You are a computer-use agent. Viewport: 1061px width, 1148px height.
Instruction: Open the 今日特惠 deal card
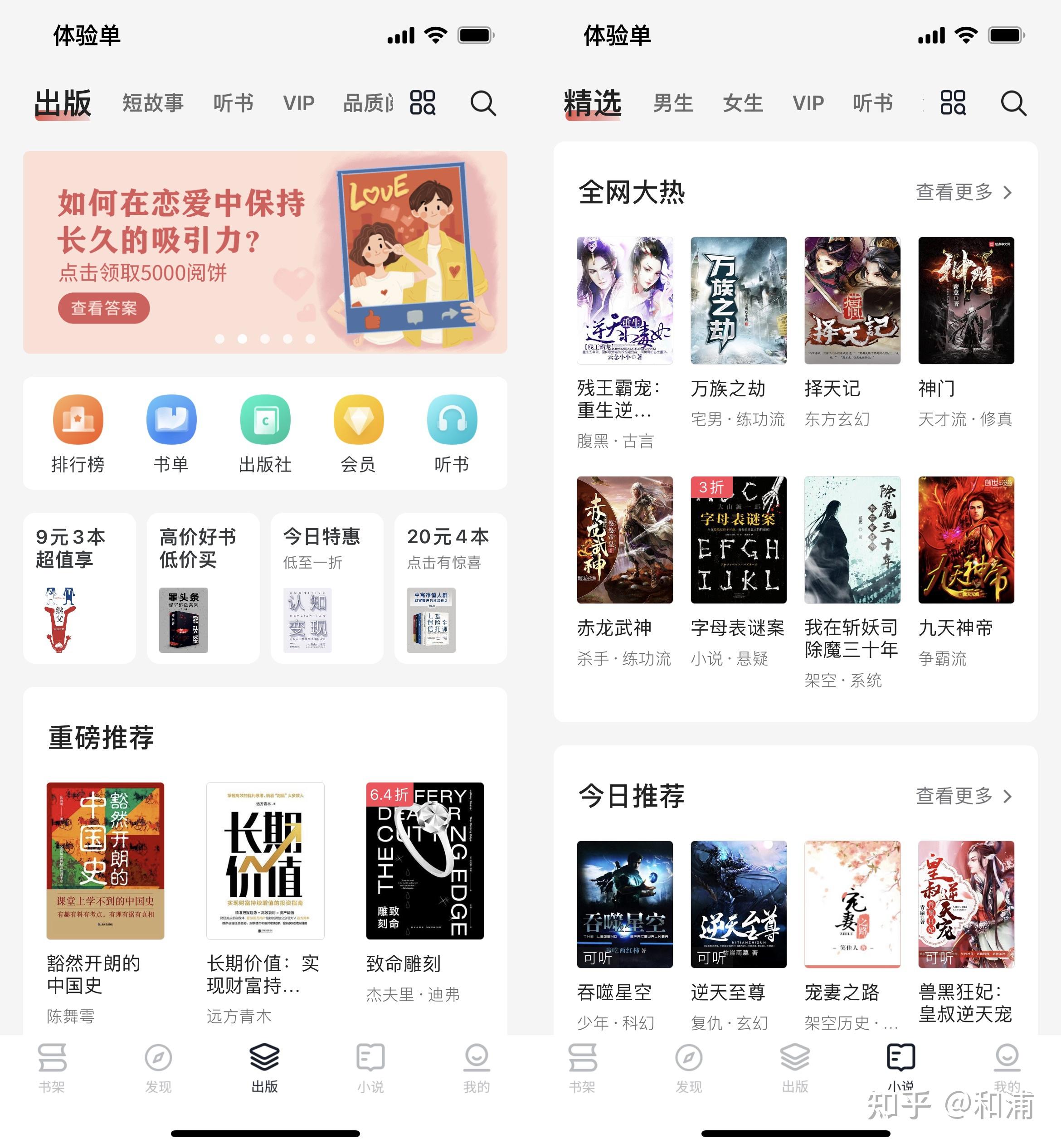[x=326, y=588]
